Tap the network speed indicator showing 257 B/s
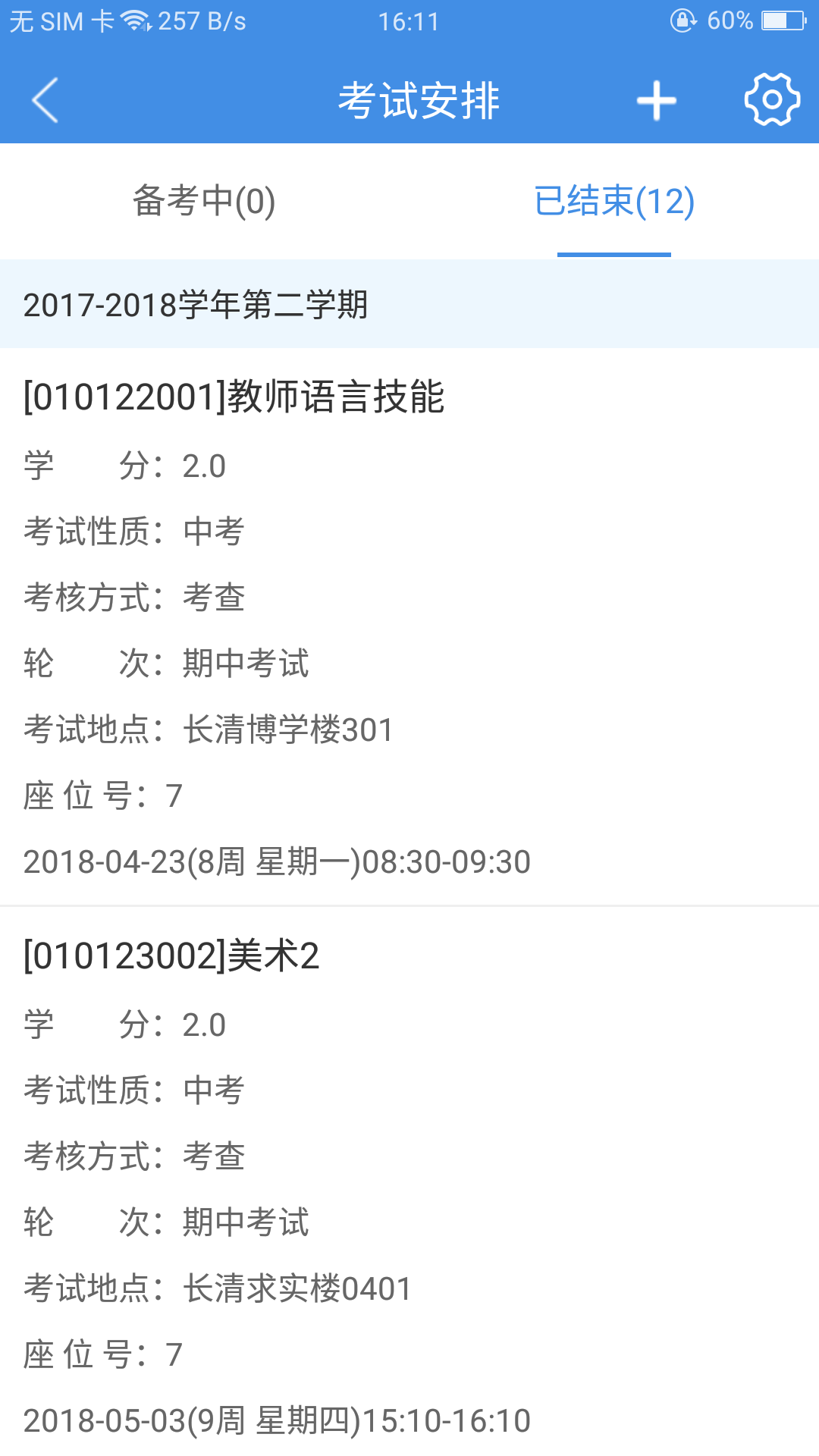Image resolution: width=819 pixels, height=1456 pixels. coord(199,20)
